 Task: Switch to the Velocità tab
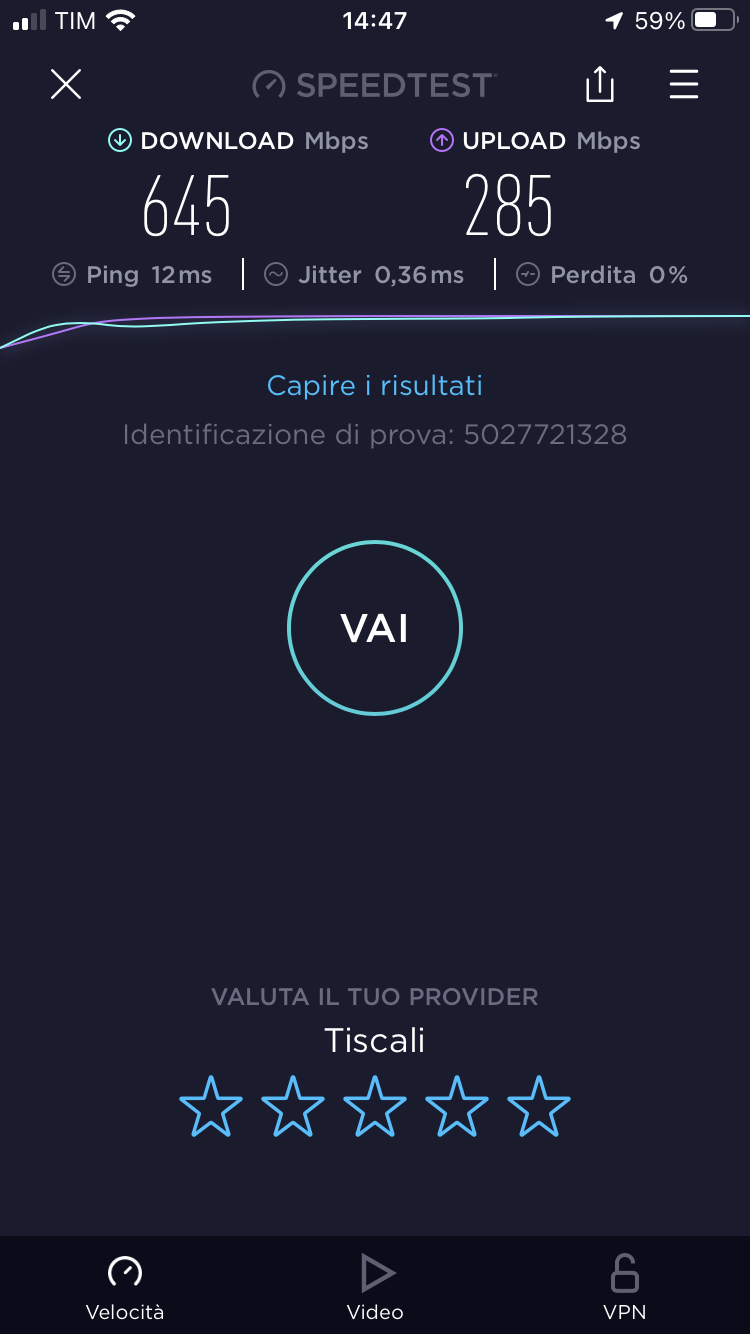pos(125,1287)
